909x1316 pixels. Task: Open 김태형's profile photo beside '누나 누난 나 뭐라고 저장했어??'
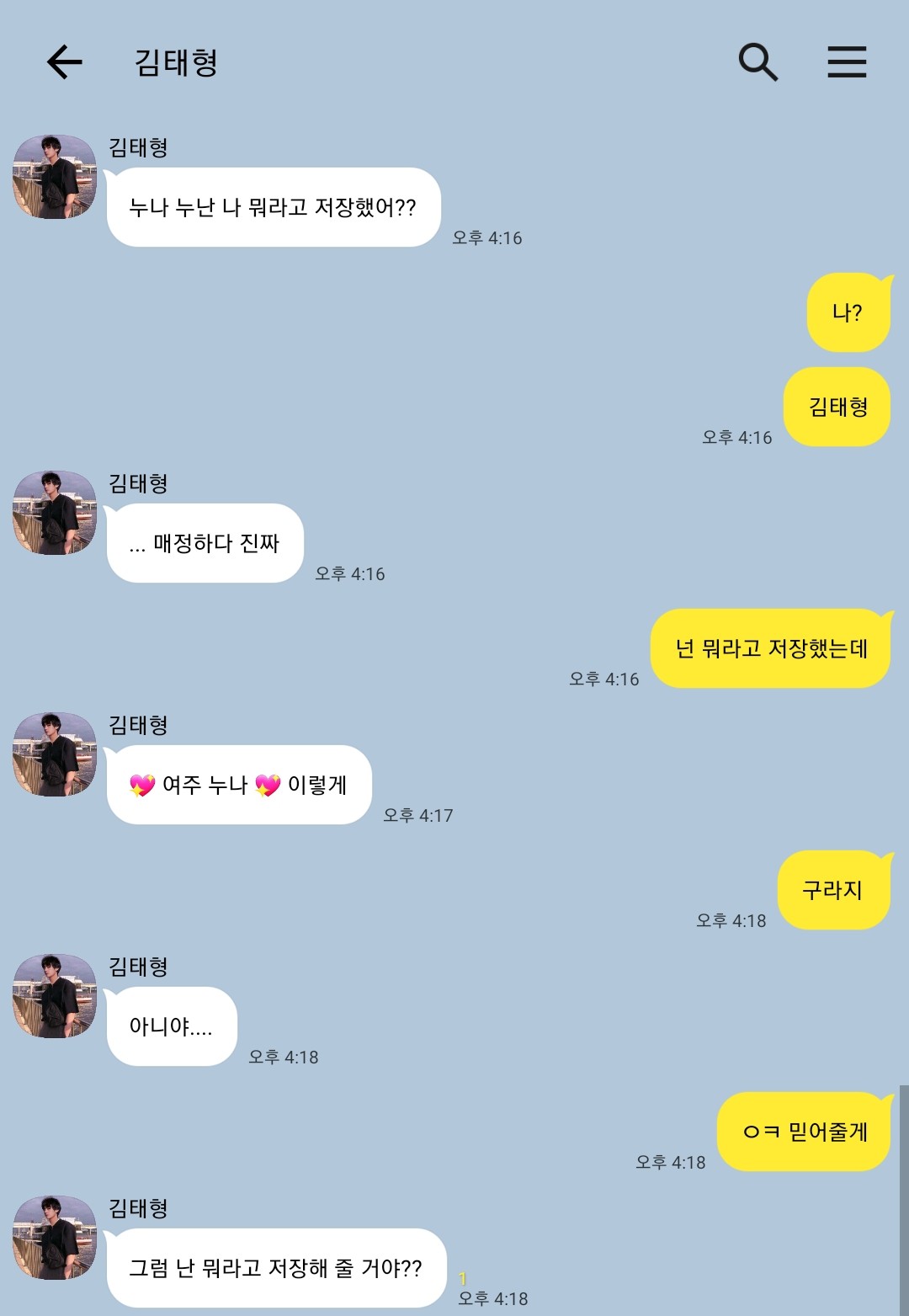(55, 177)
